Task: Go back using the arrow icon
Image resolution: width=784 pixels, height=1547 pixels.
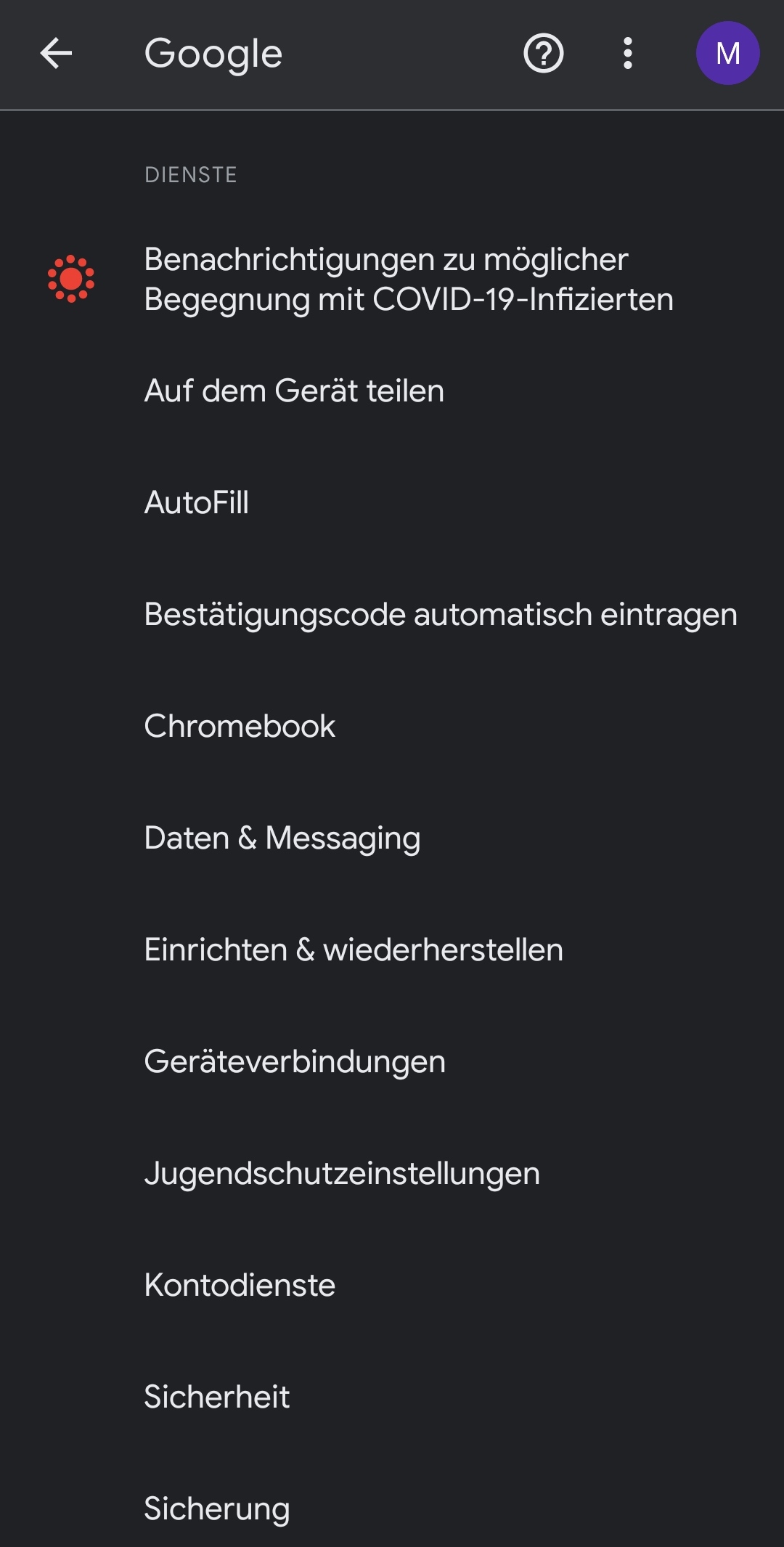Action: click(x=56, y=54)
